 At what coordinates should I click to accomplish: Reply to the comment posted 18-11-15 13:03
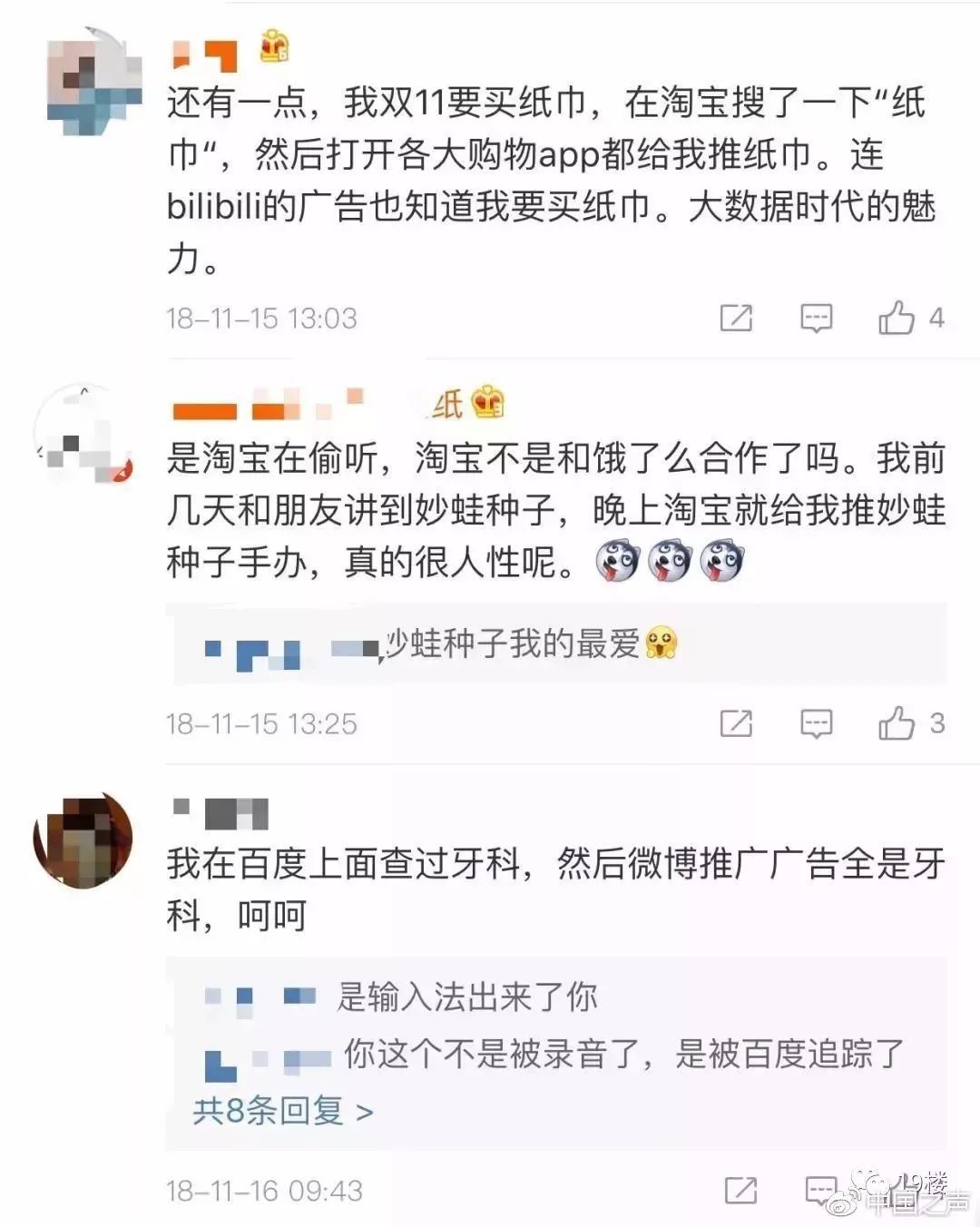point(816,319)
